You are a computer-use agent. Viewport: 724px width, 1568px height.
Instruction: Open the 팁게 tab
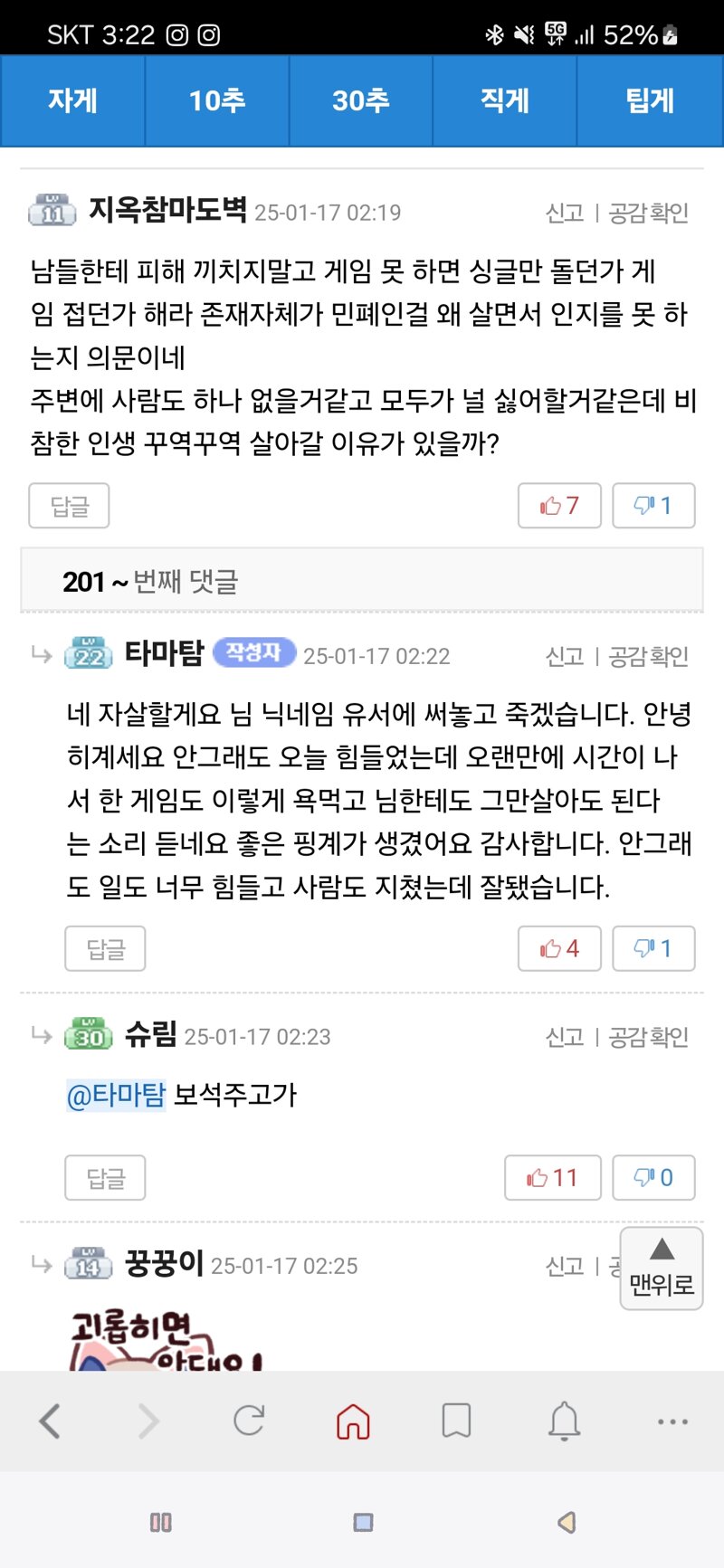click(650, 100)
